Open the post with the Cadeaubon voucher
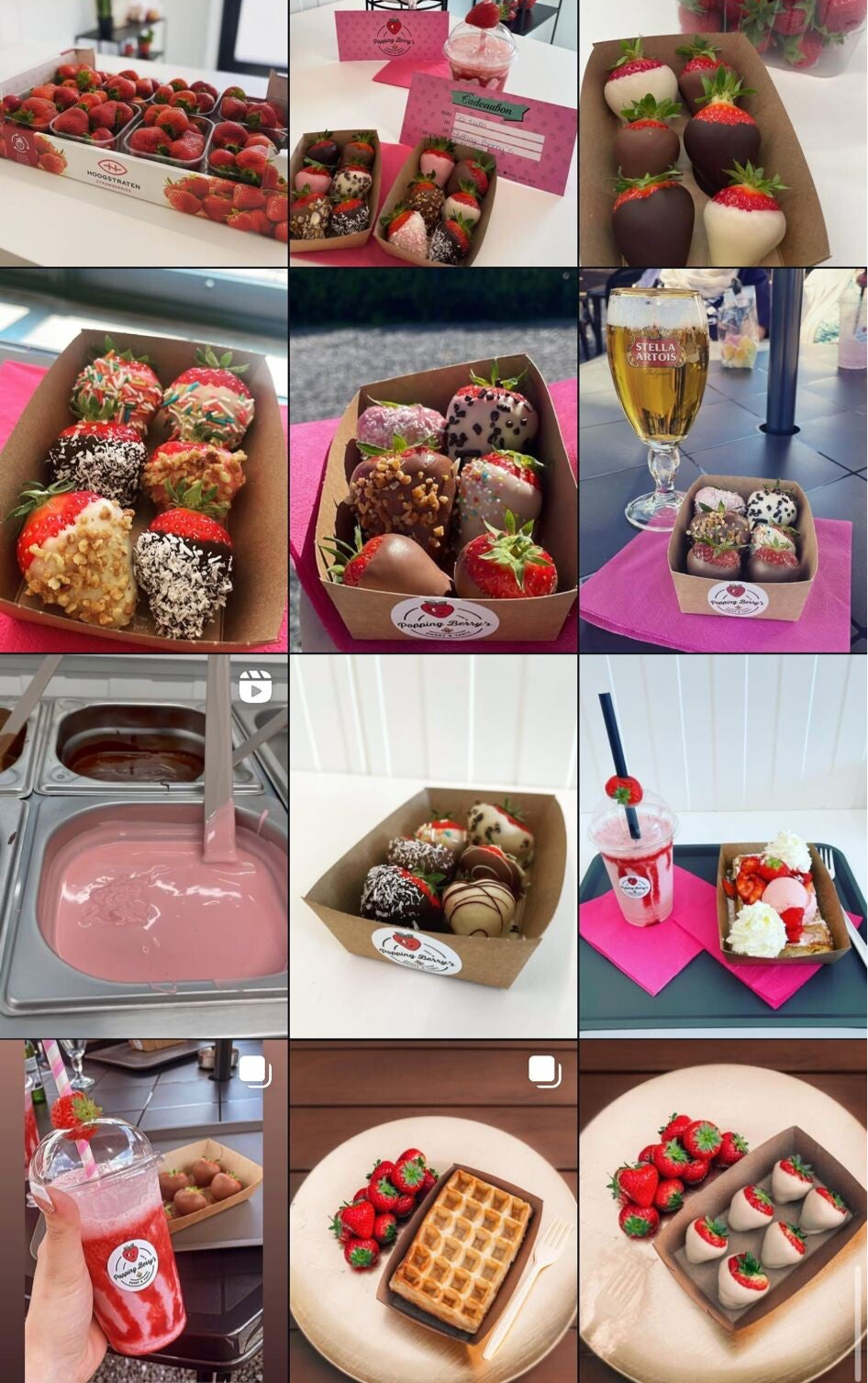 click(433, 133)
